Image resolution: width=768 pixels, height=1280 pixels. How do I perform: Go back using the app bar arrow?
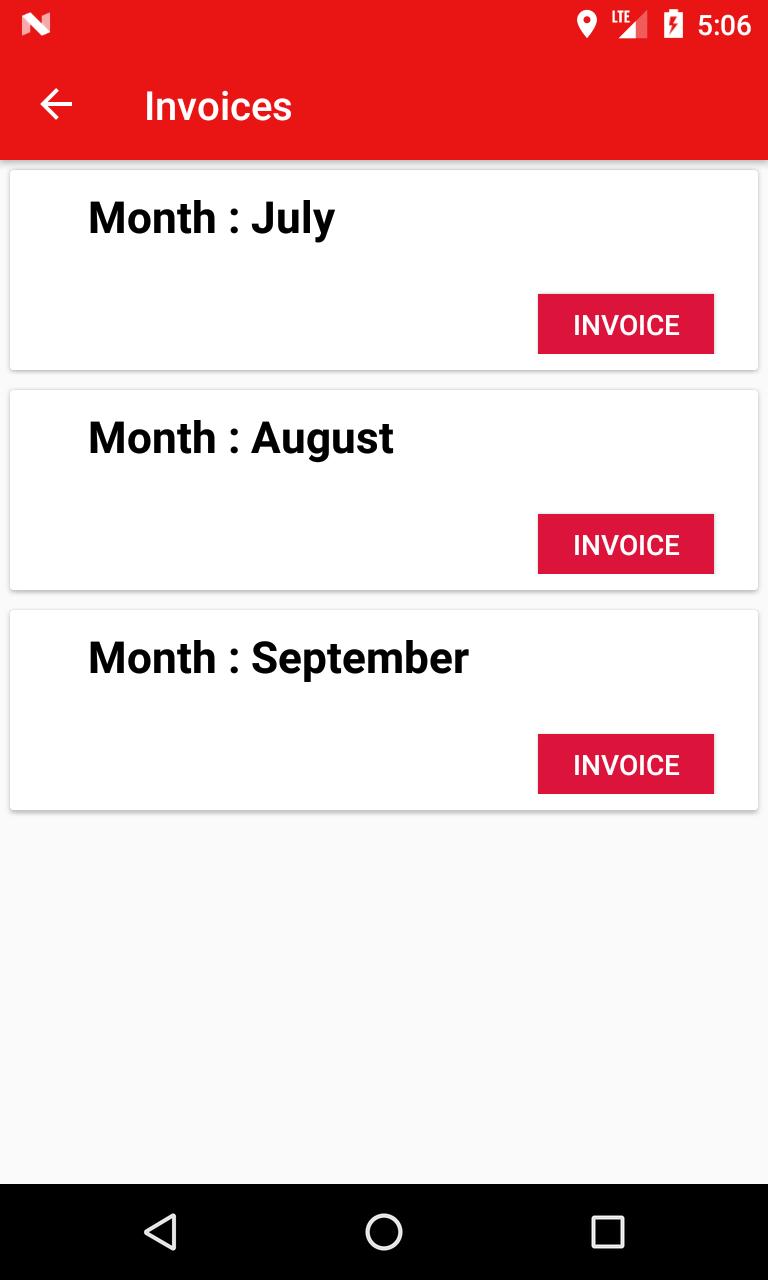pyautogui.click(x=56, y=105)
